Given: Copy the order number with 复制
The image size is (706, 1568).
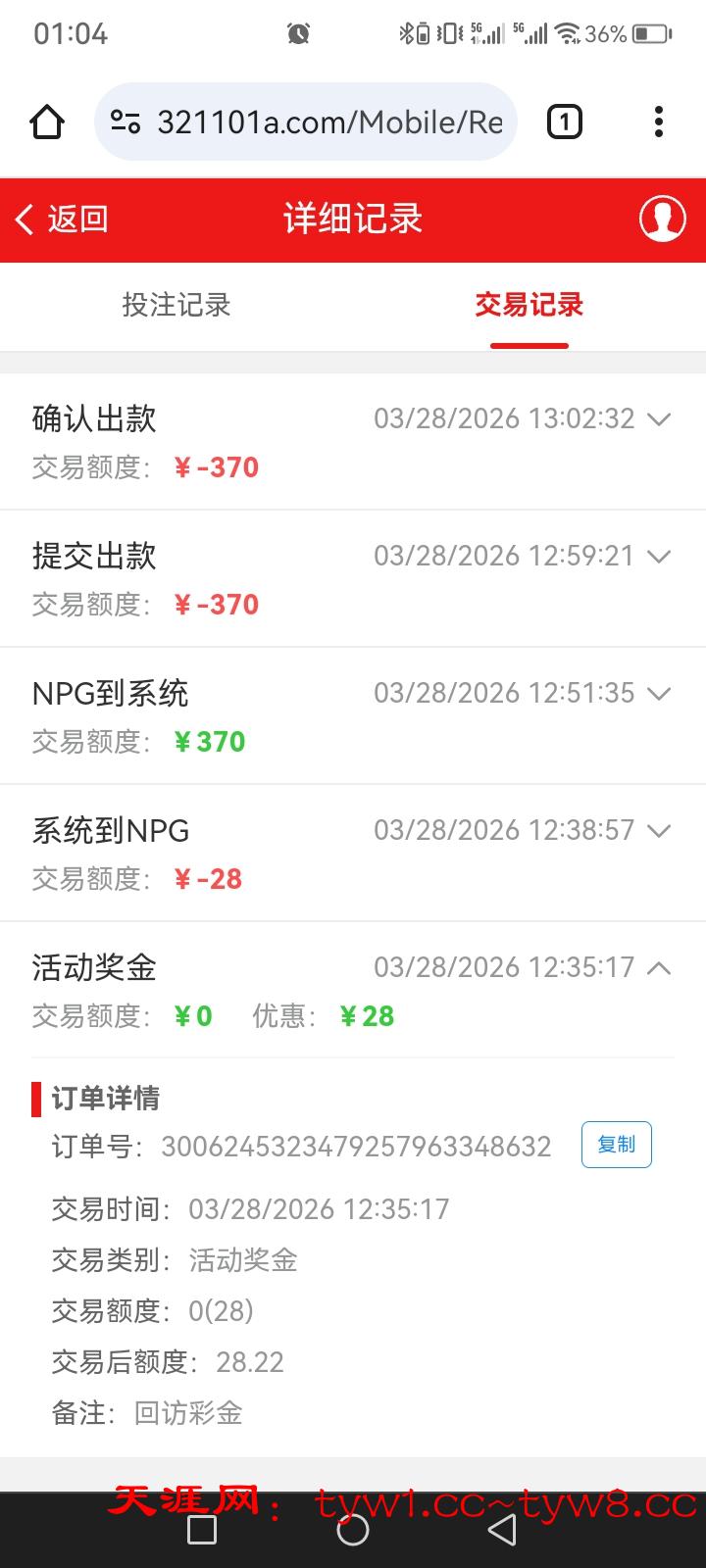Looking at the screenshot, I should (617, 1145).
